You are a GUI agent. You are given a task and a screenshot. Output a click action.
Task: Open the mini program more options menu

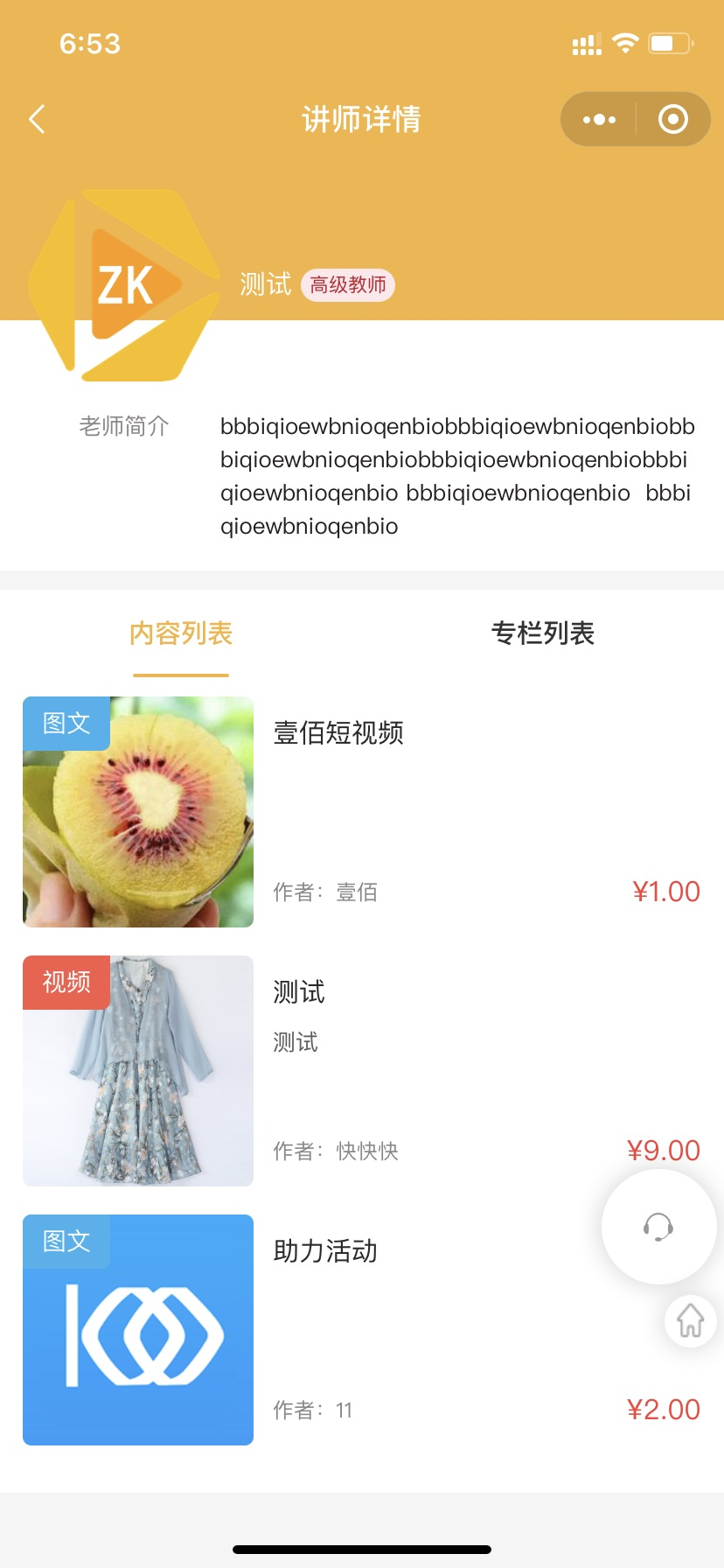[599, 119]
